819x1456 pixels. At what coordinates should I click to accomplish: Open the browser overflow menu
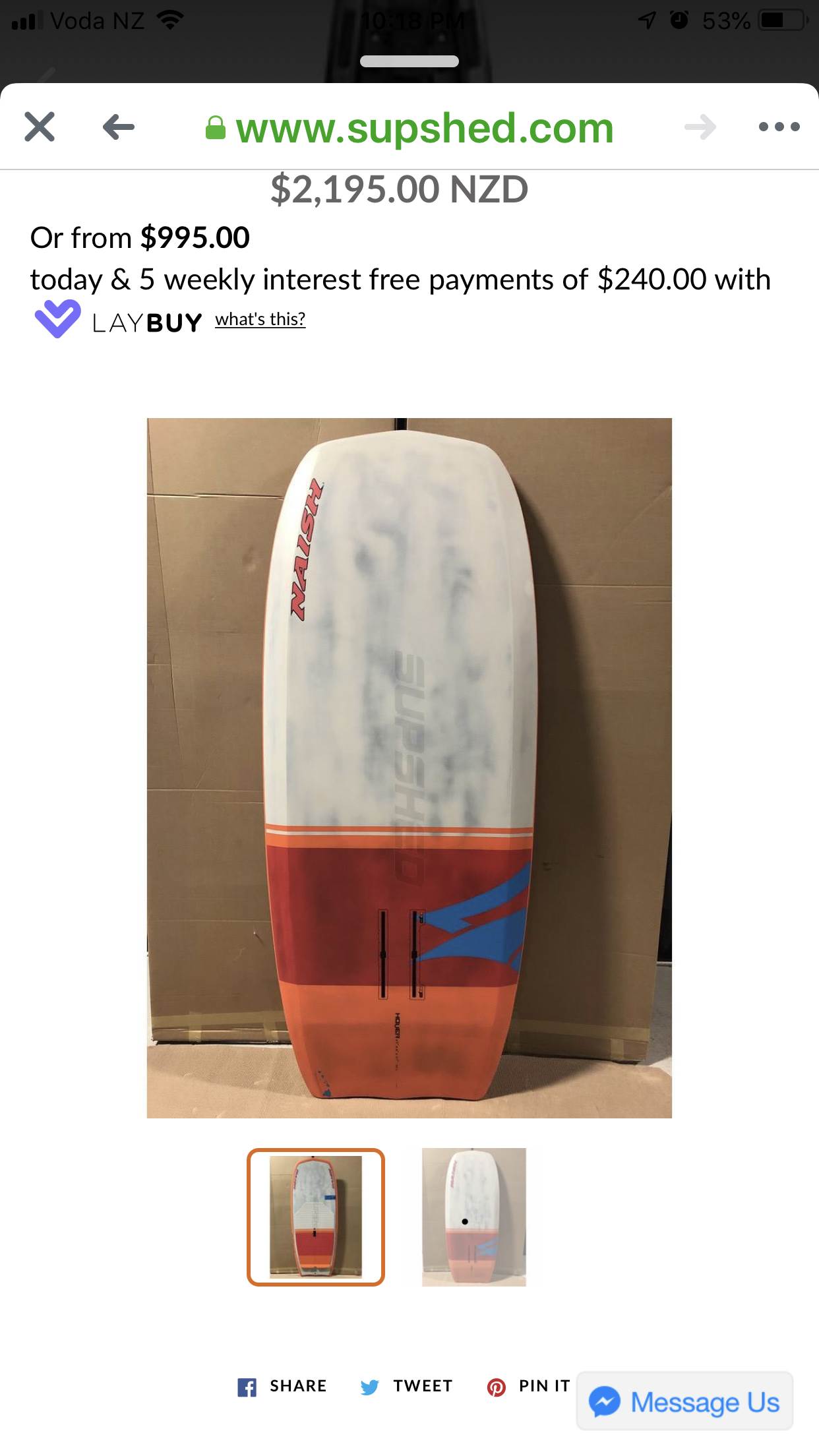[779, 127]
